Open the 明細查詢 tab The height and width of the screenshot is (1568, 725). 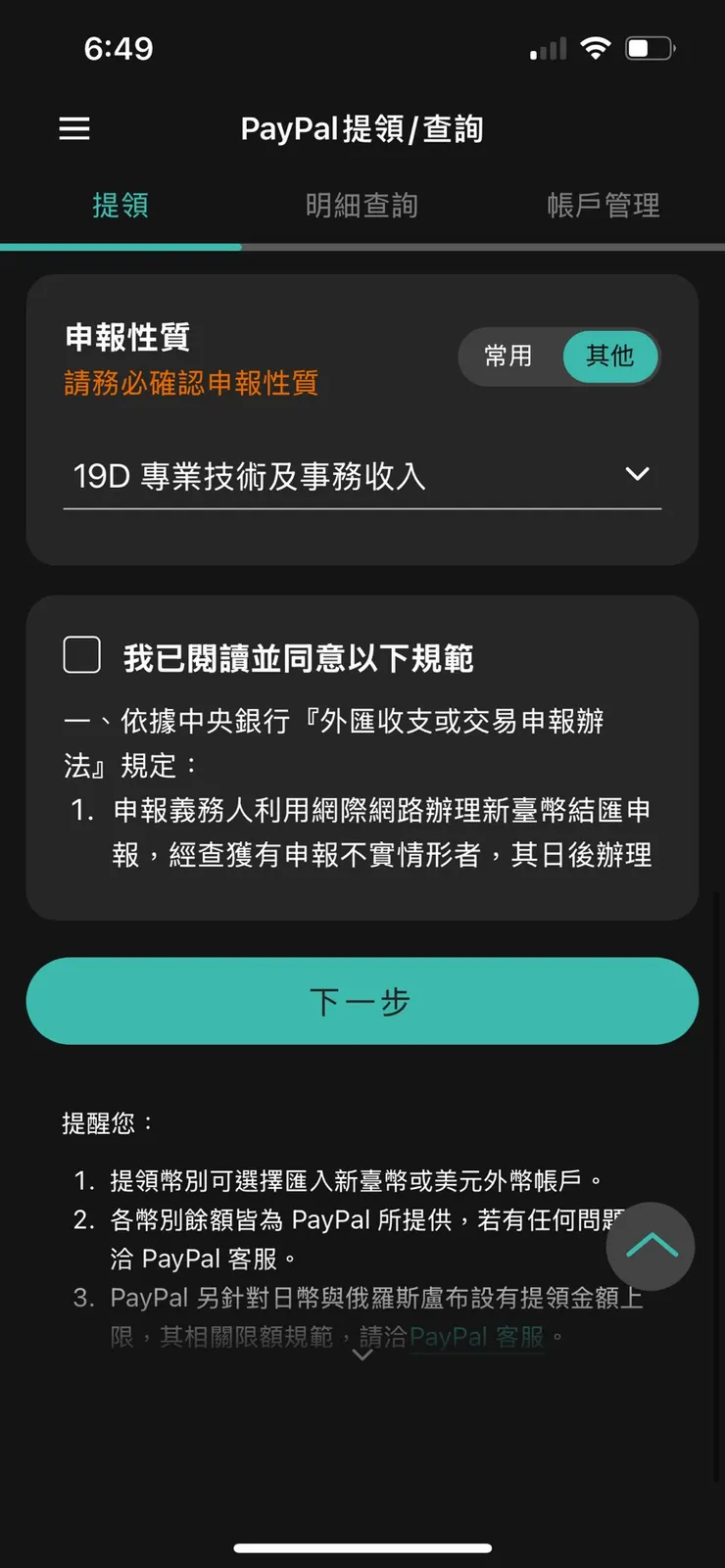pos(362,206)
